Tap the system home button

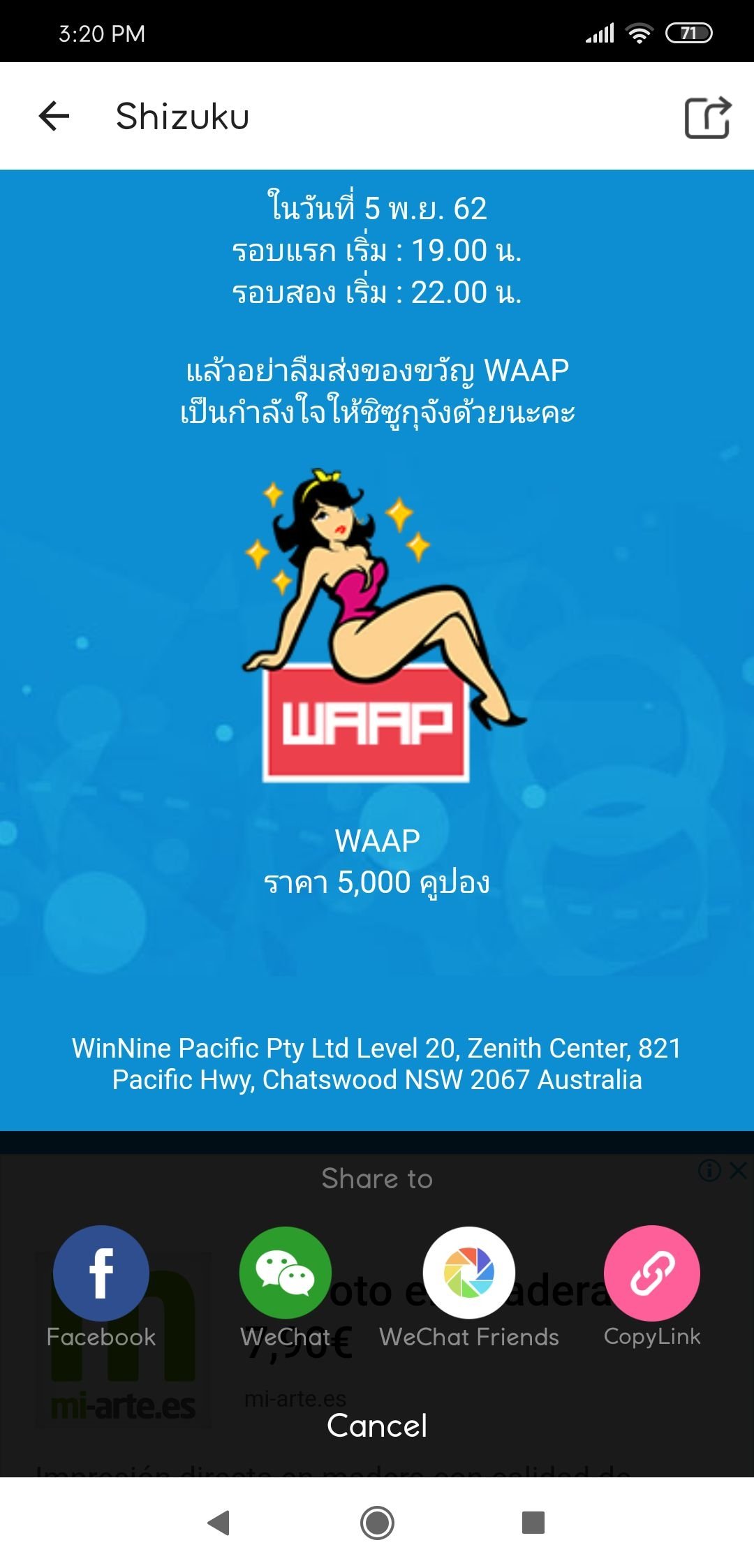point(377,1523)
